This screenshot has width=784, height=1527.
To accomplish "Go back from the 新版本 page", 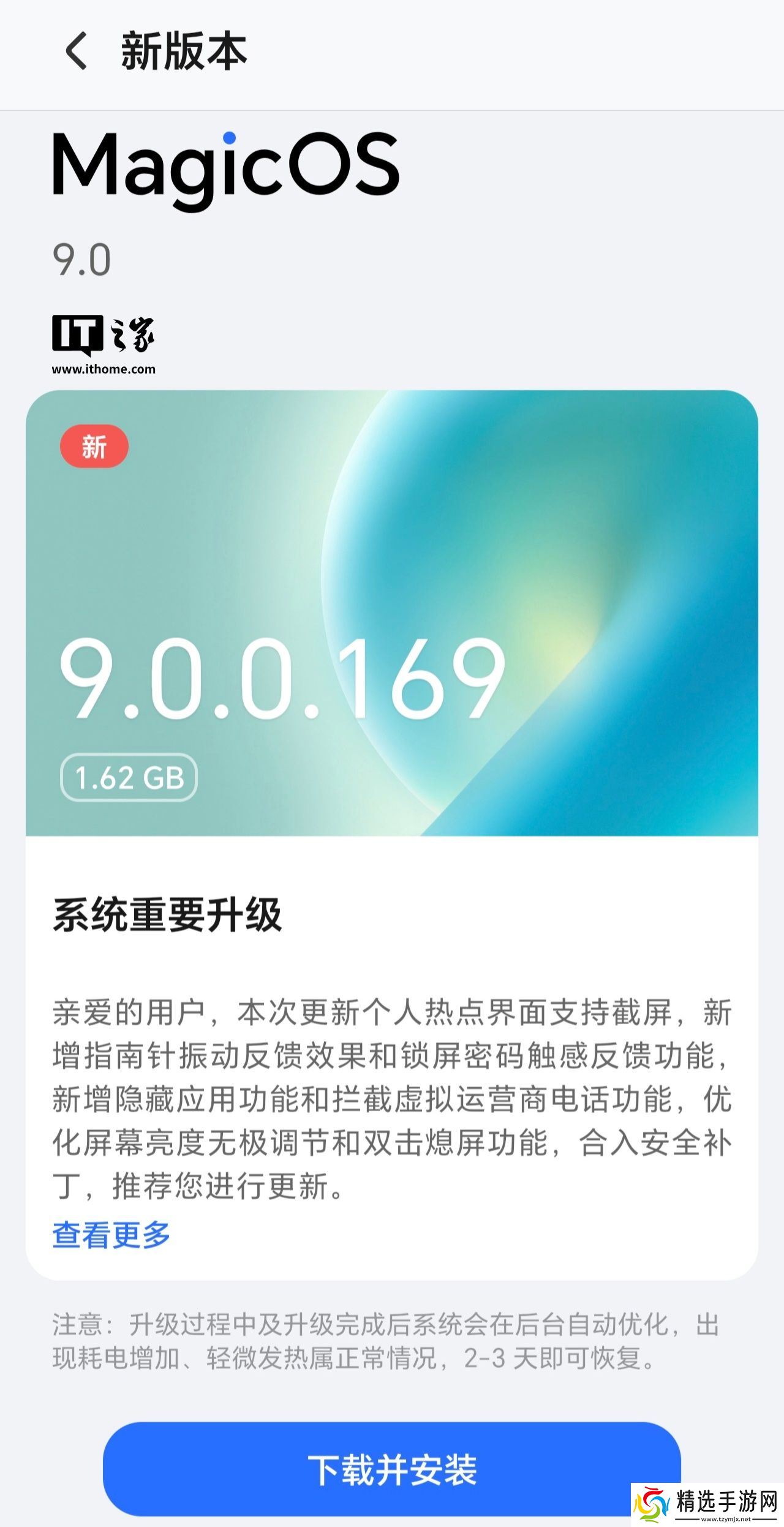I will tap(77, 51).
